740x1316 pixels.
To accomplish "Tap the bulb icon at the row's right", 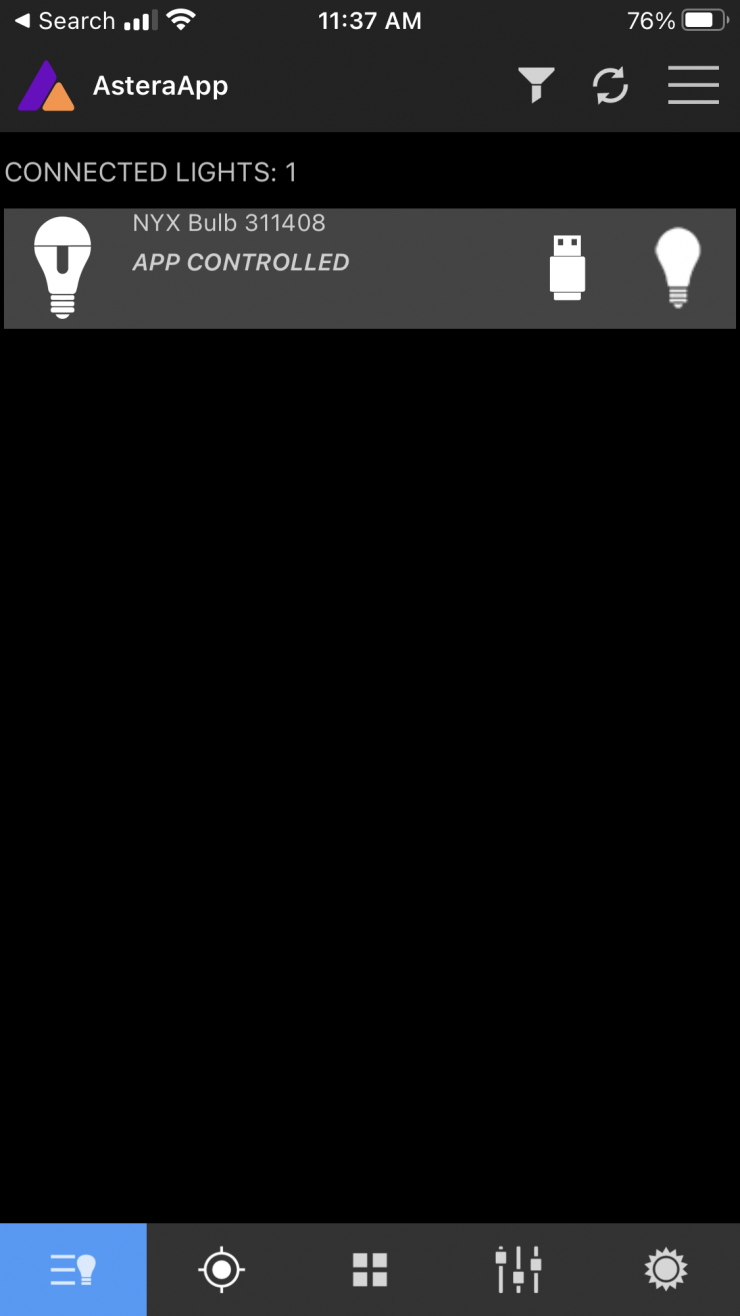I will (677, 267).
